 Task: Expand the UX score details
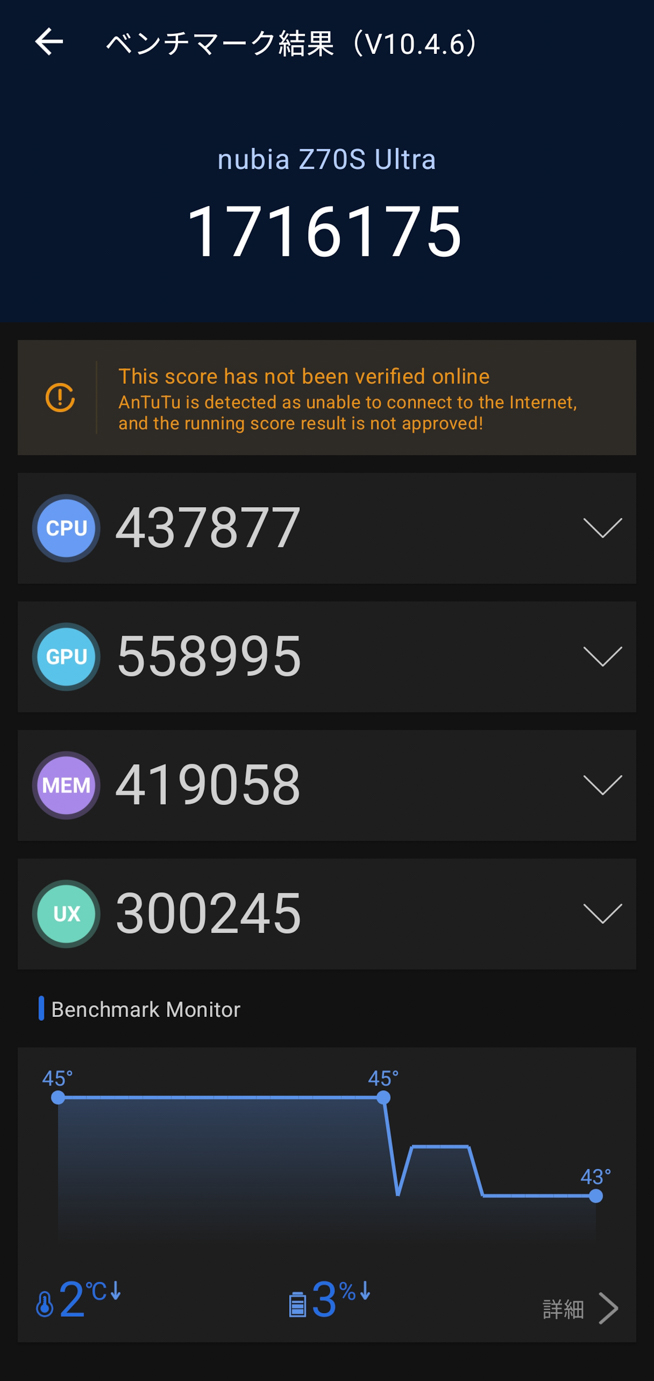(602, 913)
